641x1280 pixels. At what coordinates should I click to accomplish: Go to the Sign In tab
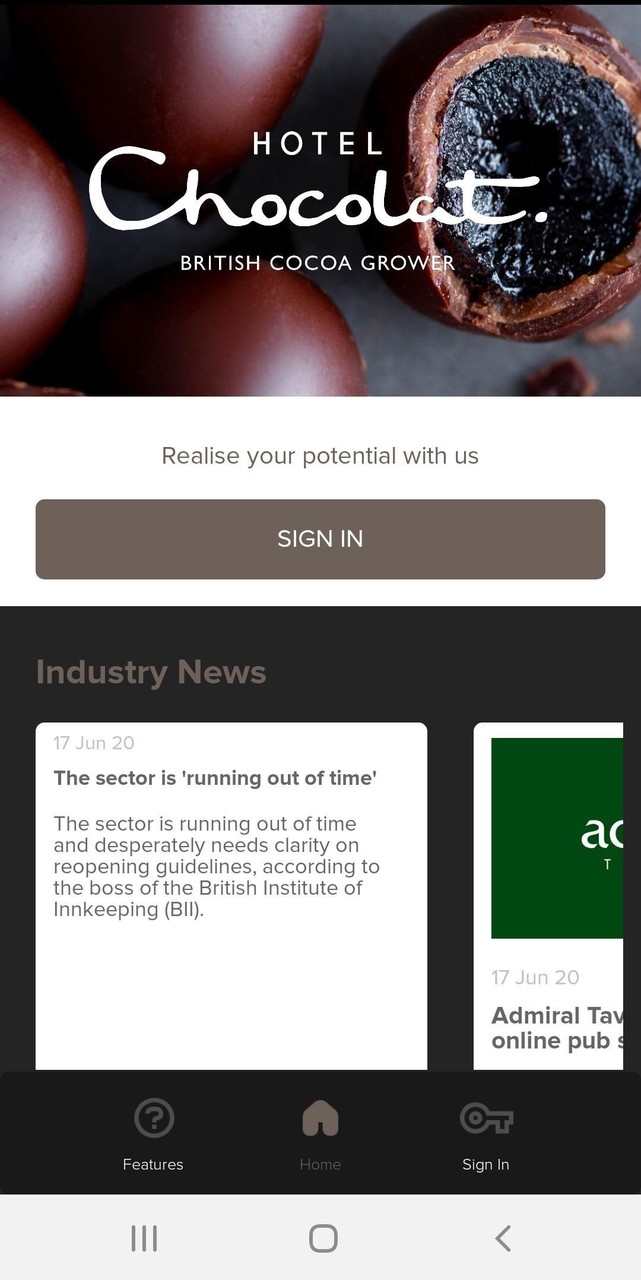coord(486,1134)
